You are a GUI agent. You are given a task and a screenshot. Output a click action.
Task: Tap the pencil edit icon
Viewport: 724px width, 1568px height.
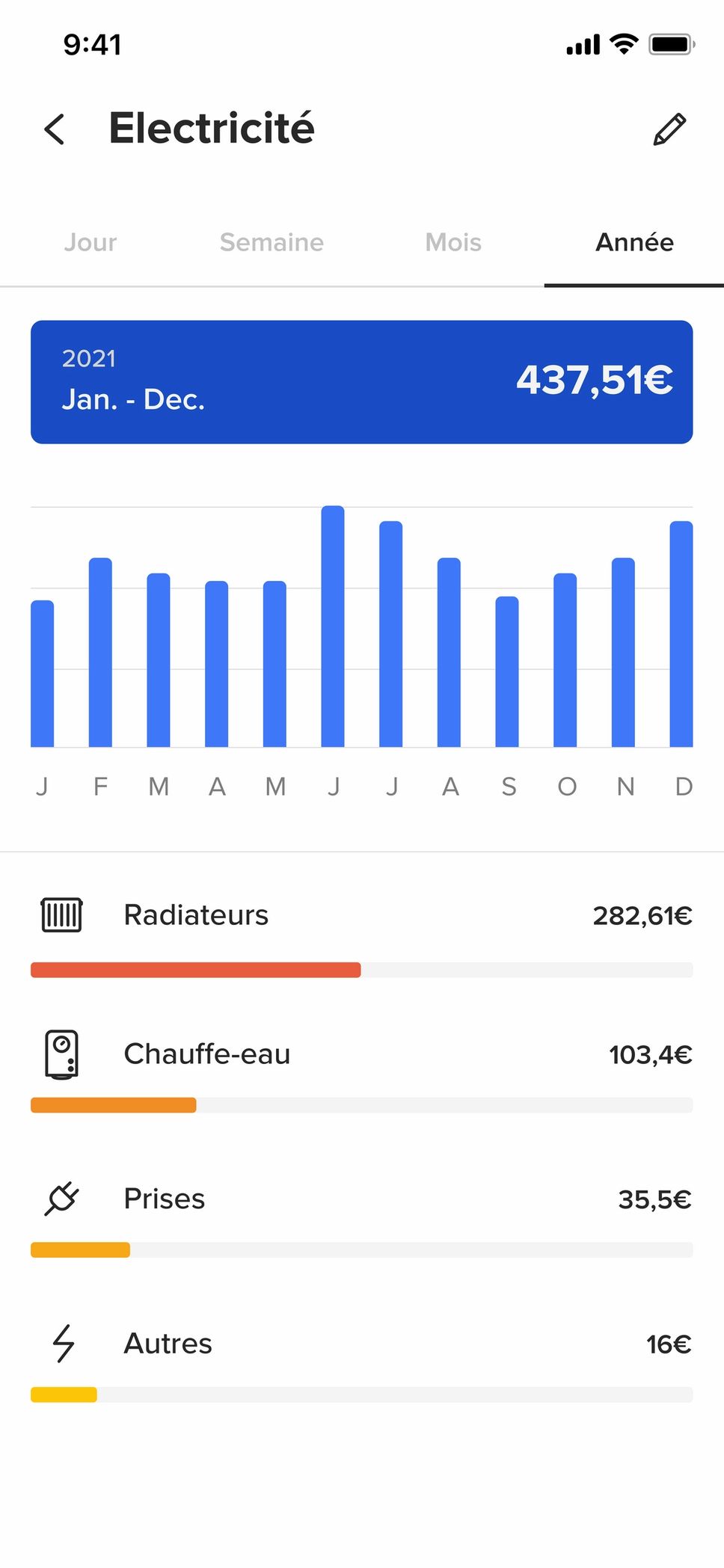(669, 129)
